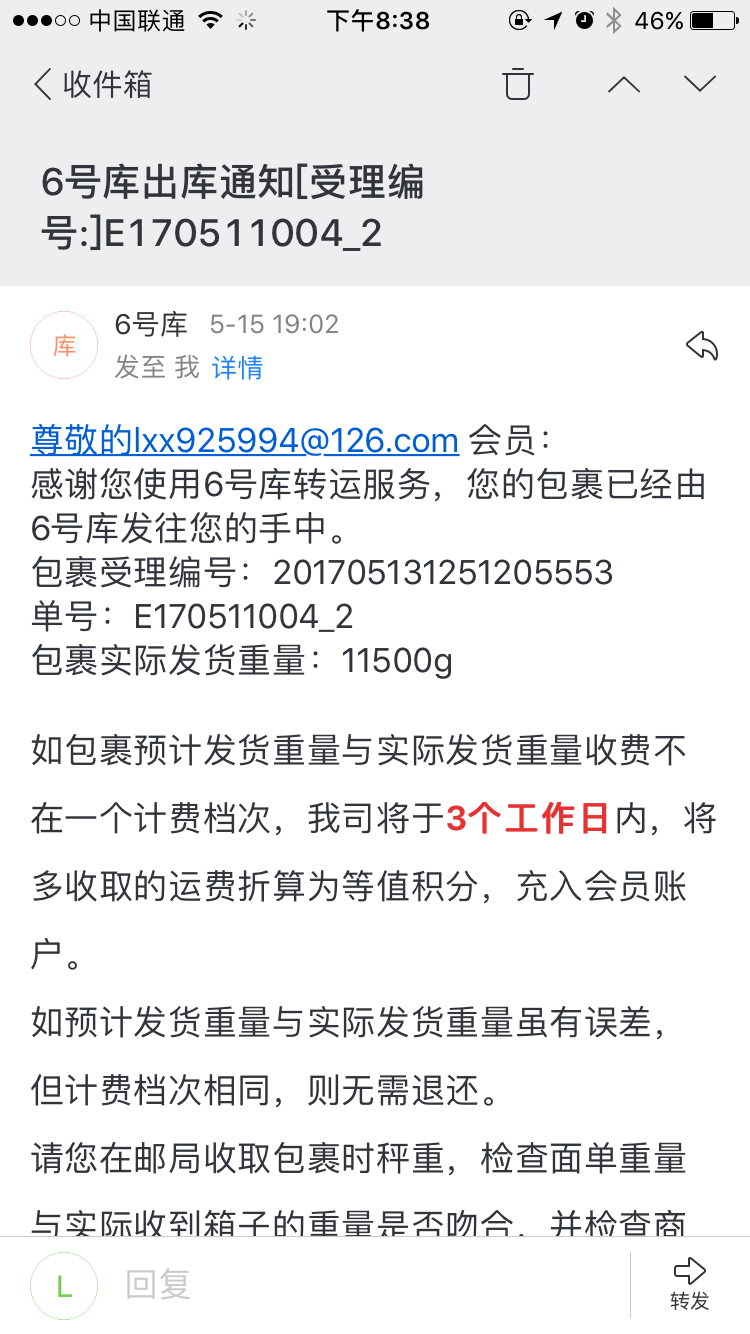Viewport: 750px width, 1334px height.
Task: Tap the reply arrow beside sender 6号库
Action: [702, 346]
